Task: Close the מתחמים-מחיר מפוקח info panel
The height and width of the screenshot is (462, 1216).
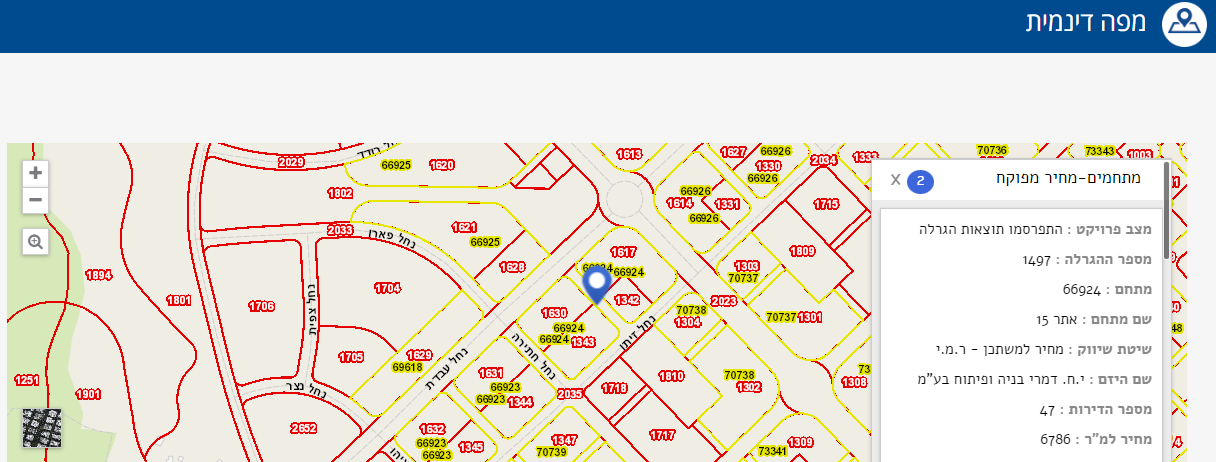Action: (x=896, y=180)
